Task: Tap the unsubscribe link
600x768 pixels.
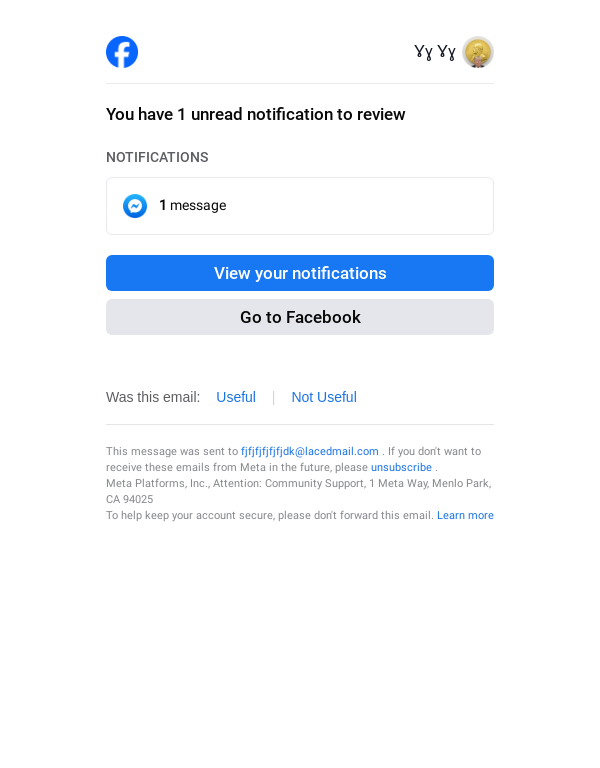Action: 401,467
